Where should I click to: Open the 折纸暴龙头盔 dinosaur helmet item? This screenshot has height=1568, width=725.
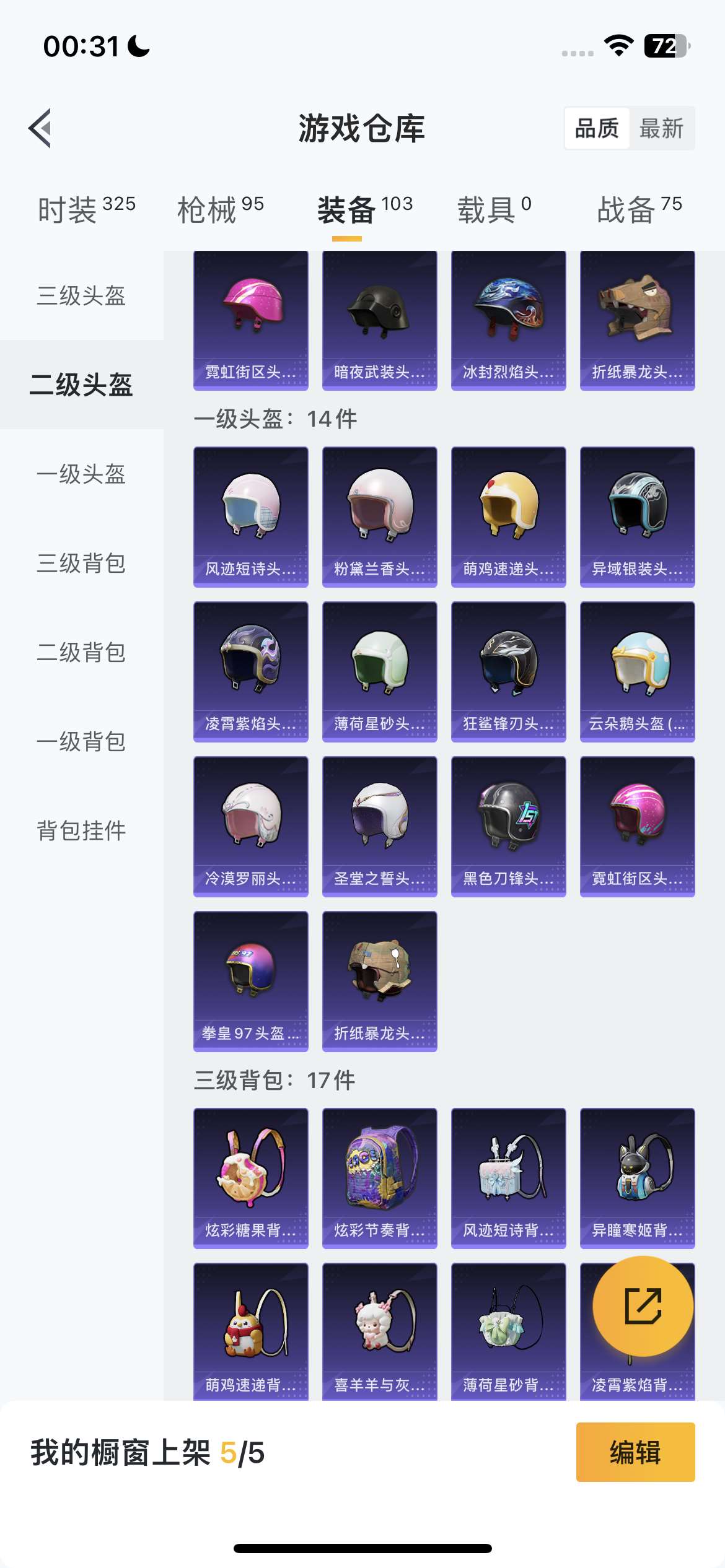coord(637,319)
